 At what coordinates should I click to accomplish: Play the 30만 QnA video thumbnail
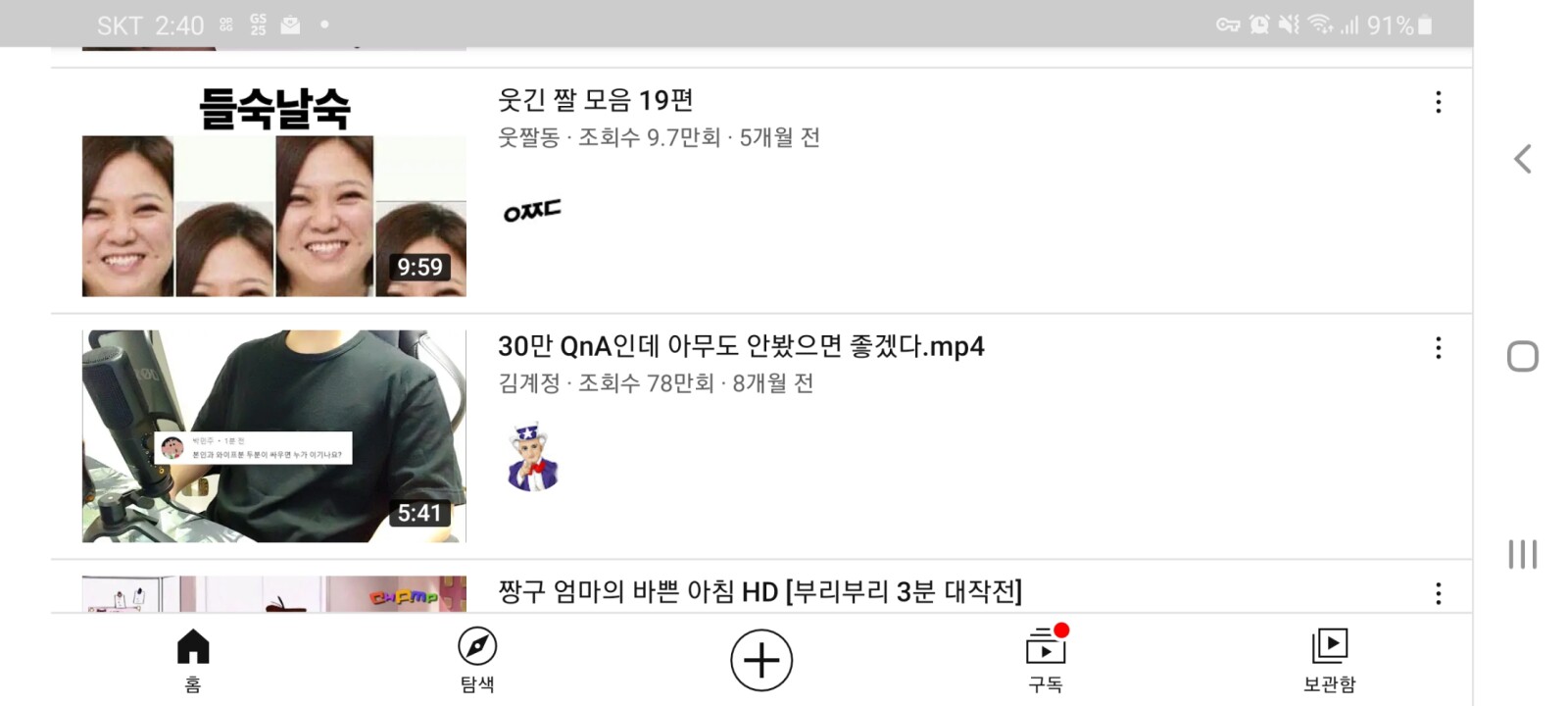274,436
